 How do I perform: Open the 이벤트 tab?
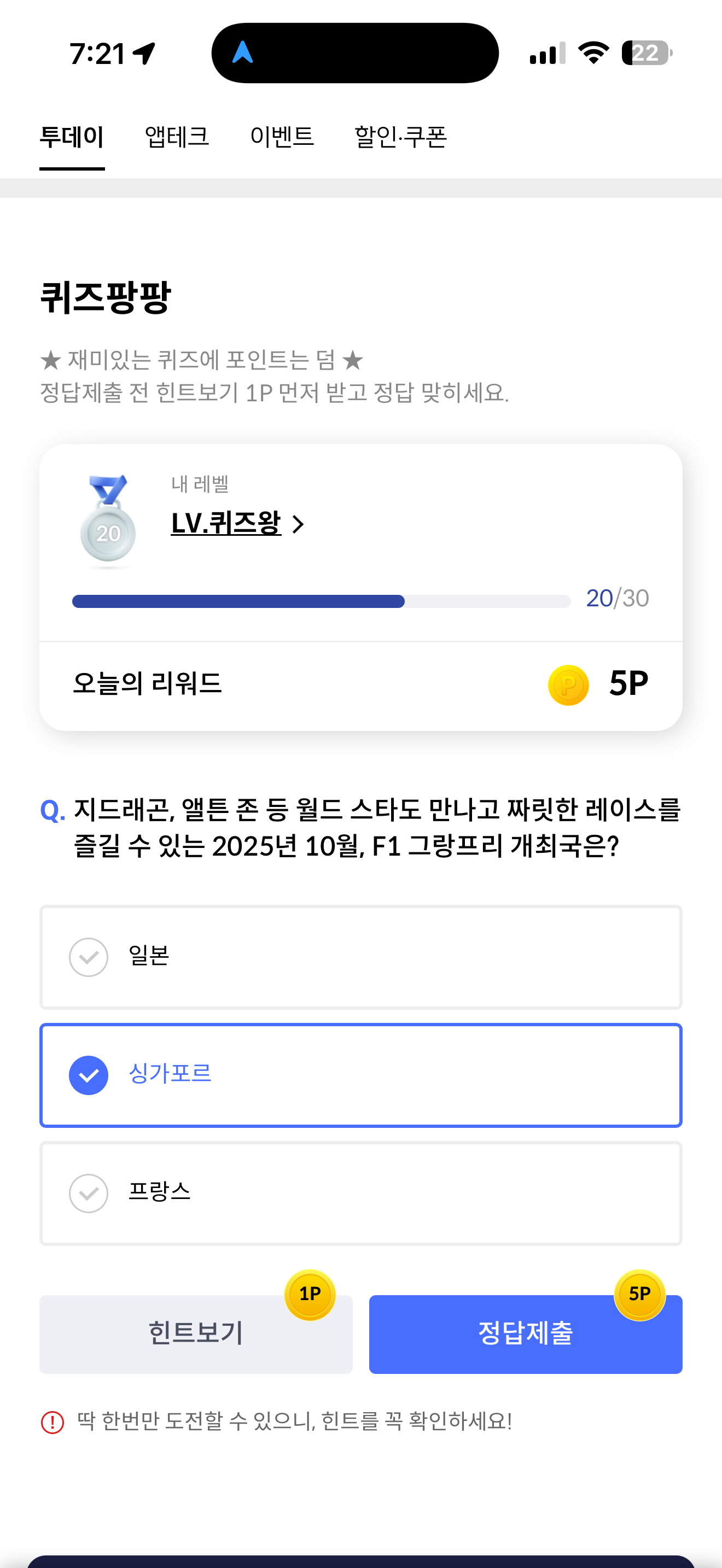(x=282, y=137)
